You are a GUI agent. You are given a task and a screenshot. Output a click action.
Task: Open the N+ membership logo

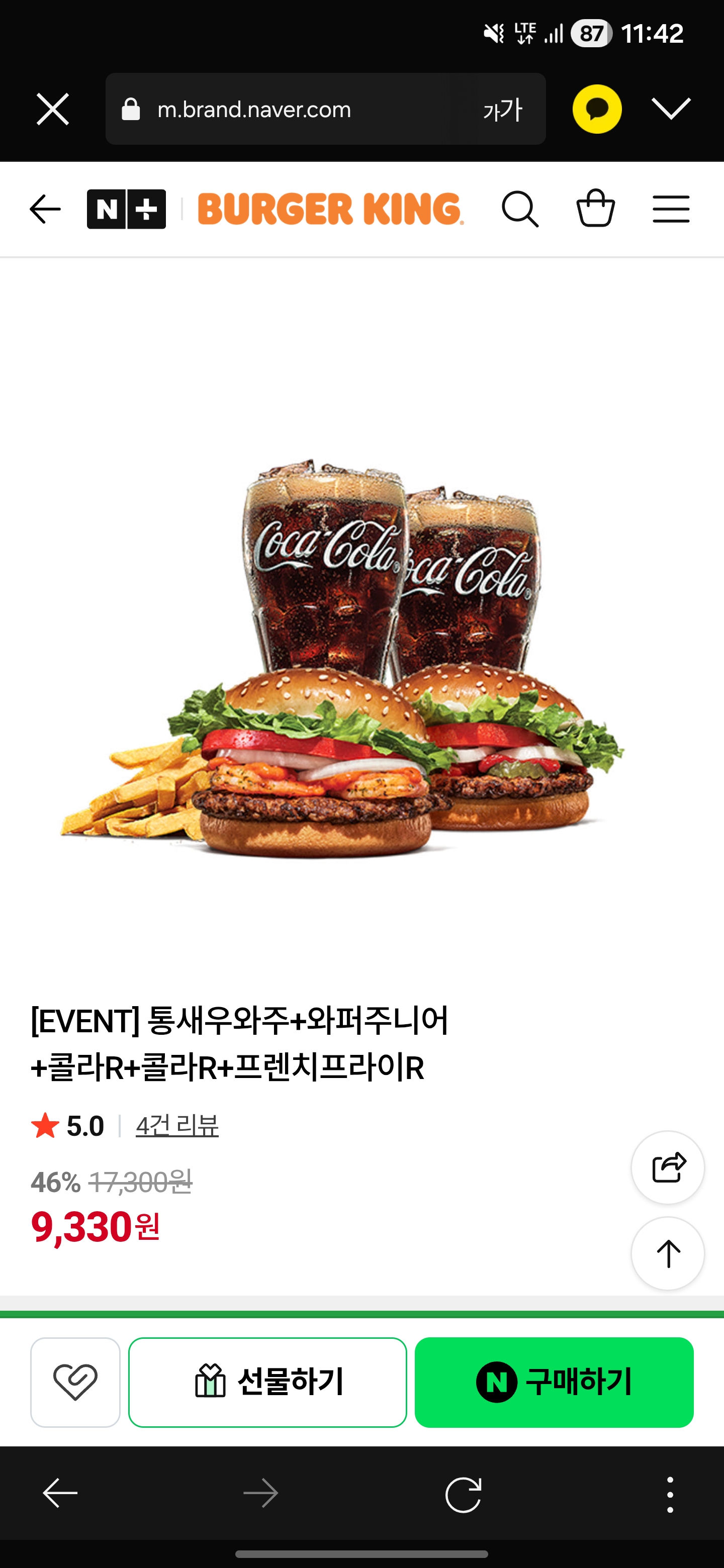point(127,210)
